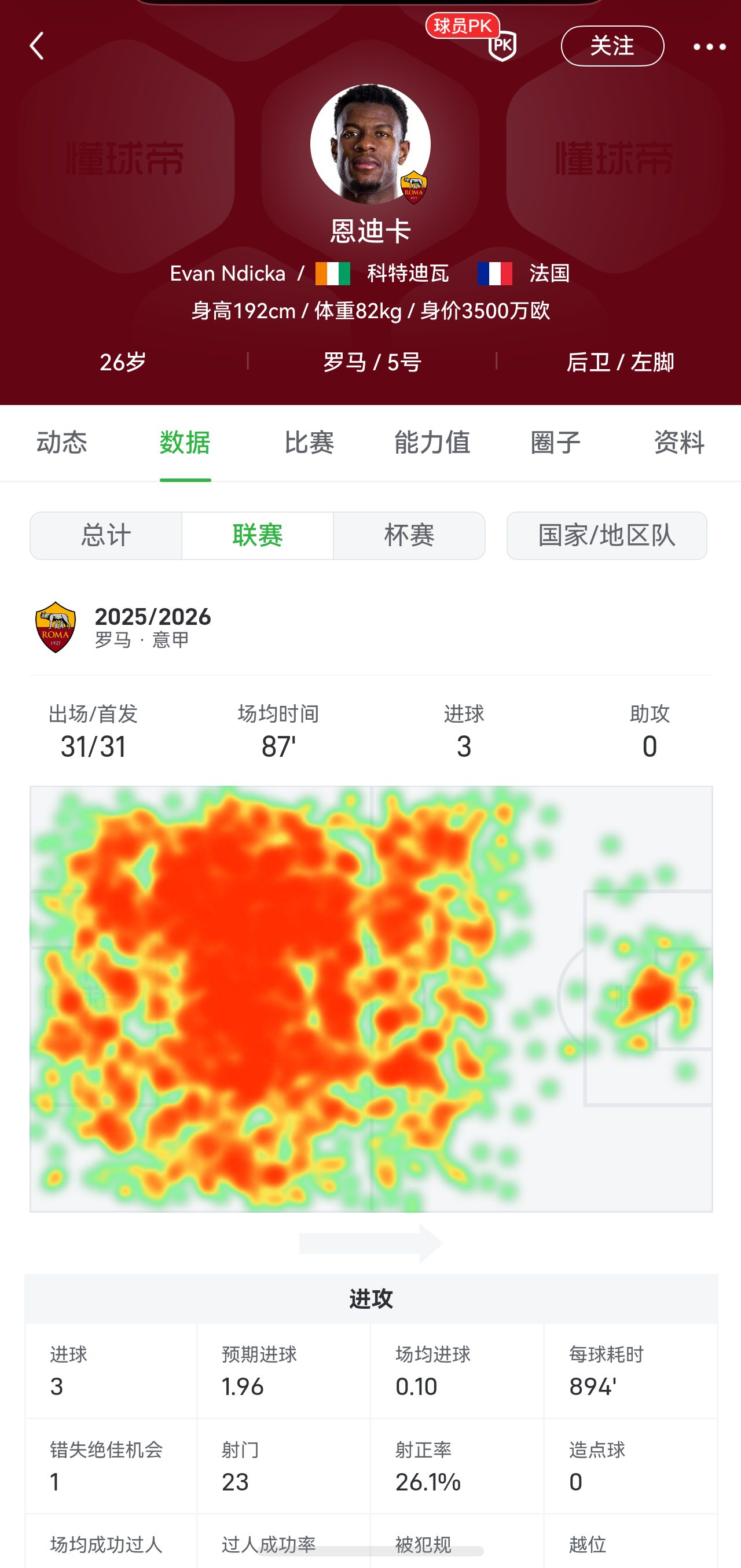Switch to the 比赛 tab
This screenshot has height=1568, width=741.
click(309, 443)
